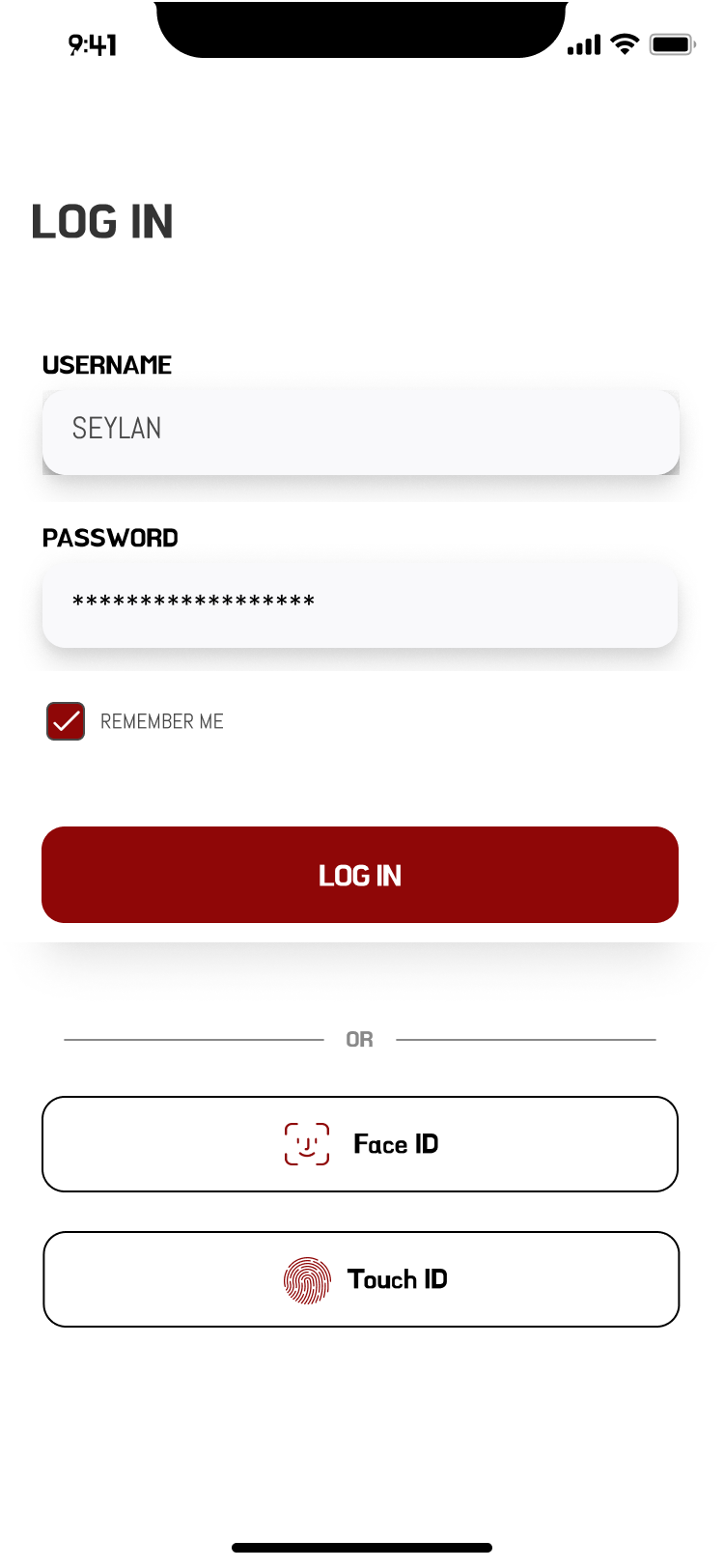This screenshot has height=1568, width=724.
Task: Click the USERNAME field label
Action: click(x=106, y=365)
